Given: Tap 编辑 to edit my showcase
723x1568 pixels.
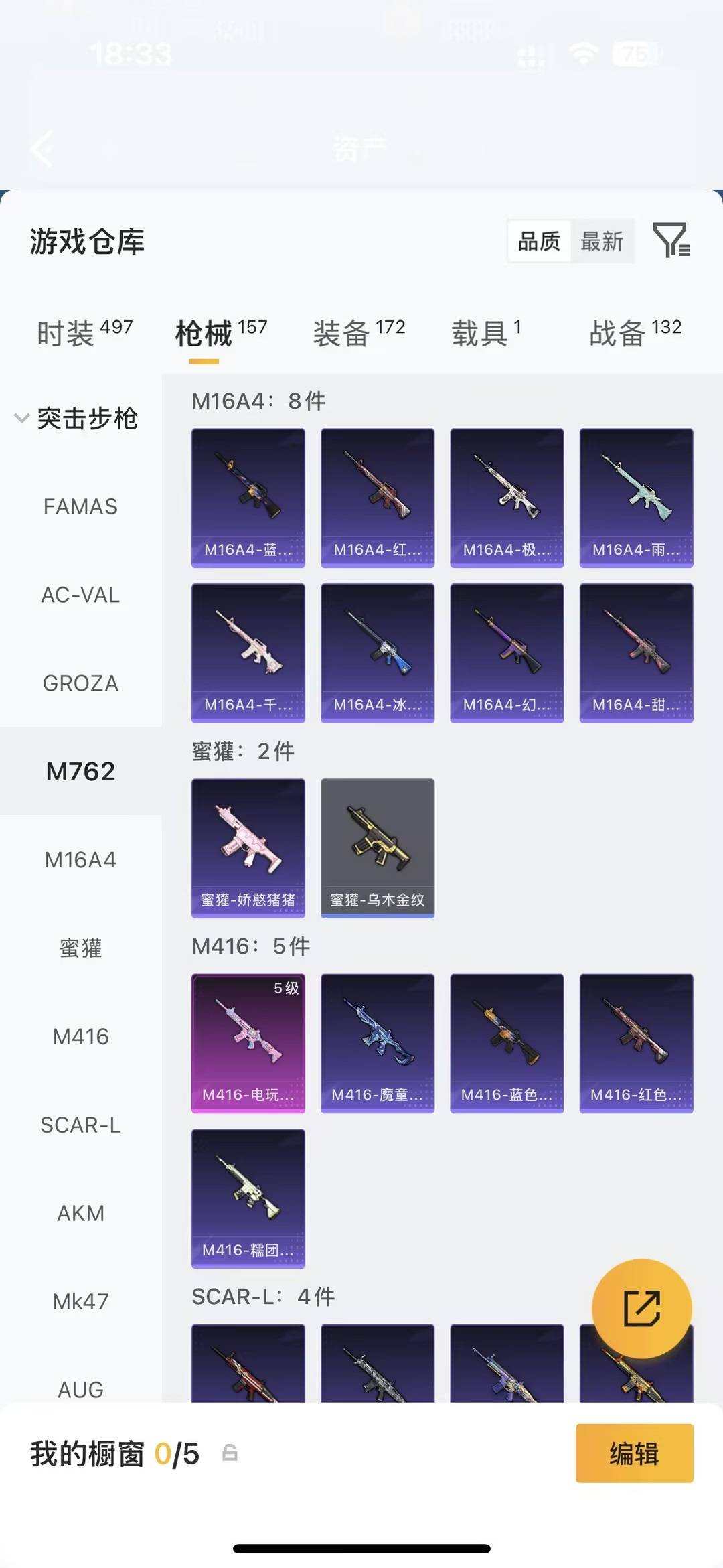Looking at the screenshot, I should 634,1453.
